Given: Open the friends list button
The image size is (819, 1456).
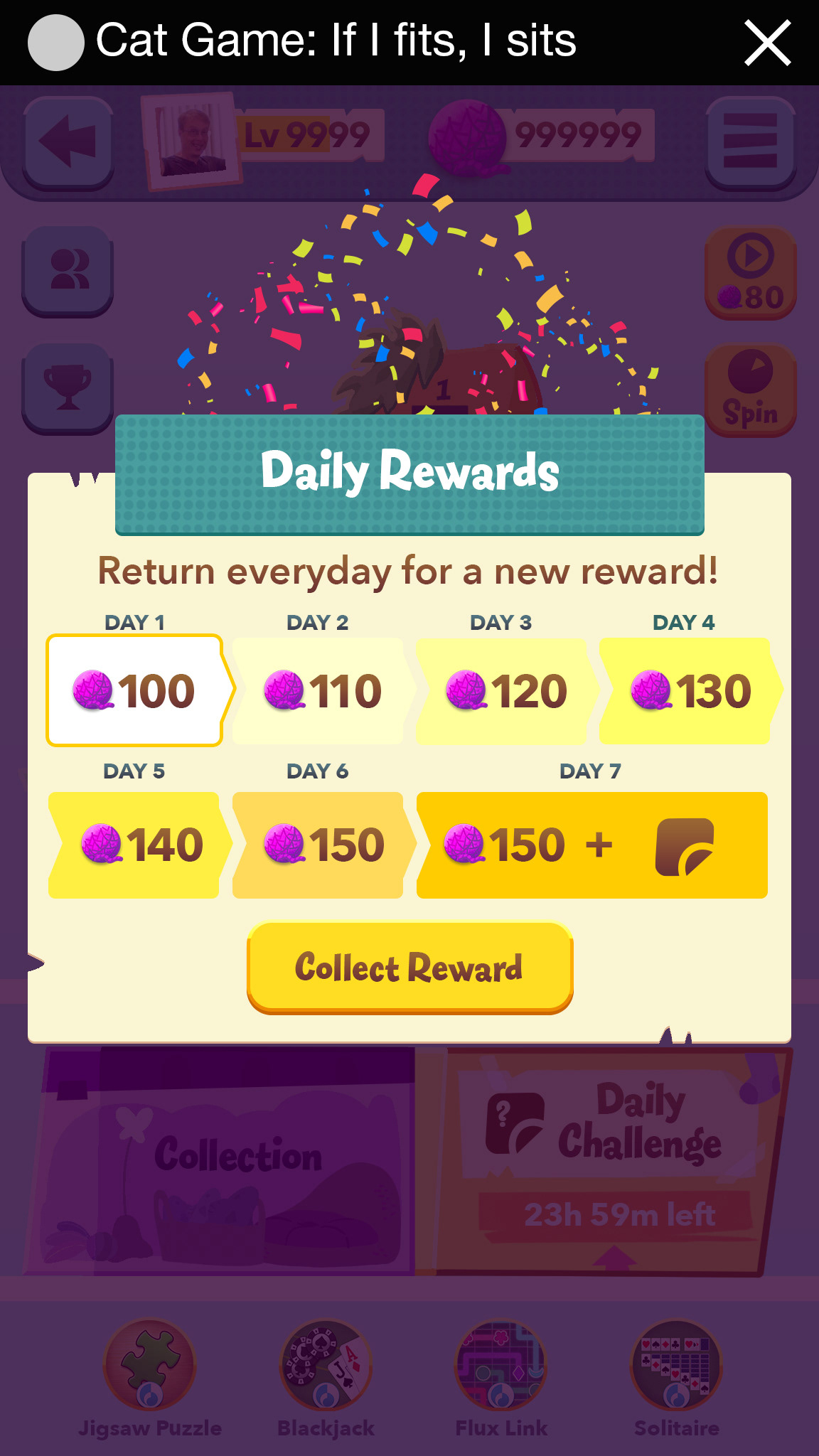Looking at the screenshot, I should (x=68, y=271).
